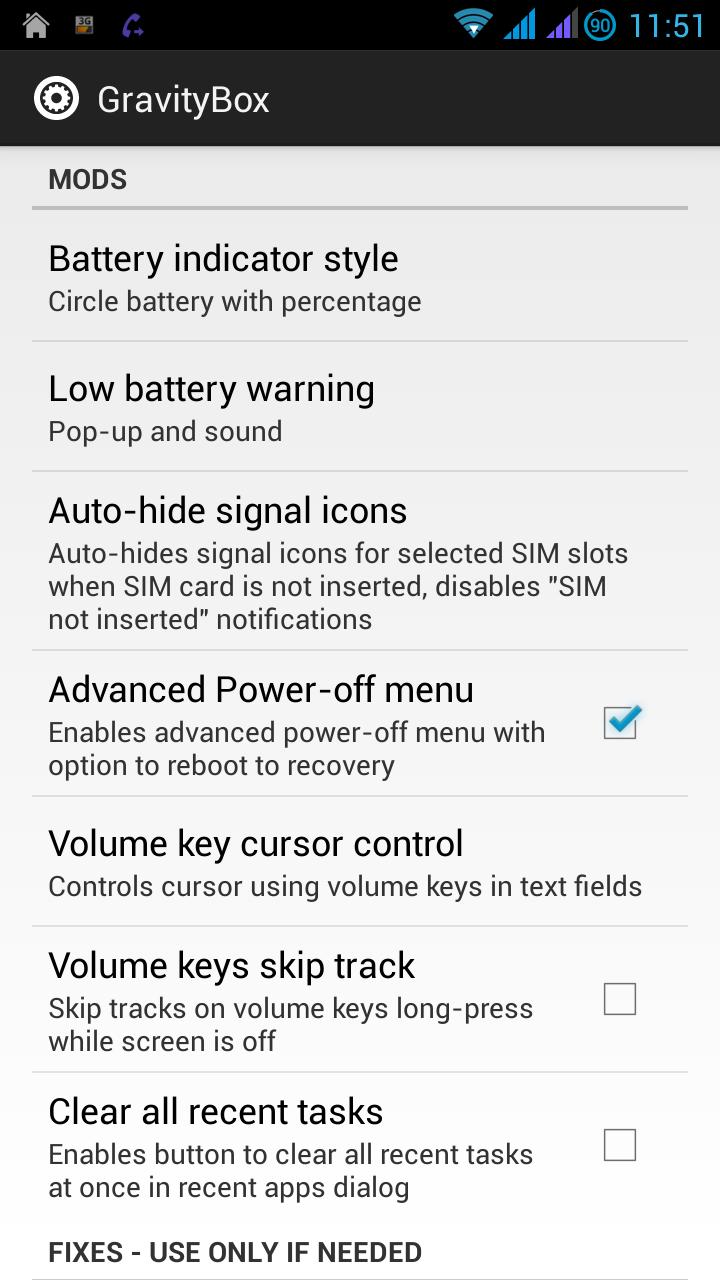
Task: Open Volume key cursor control setting
Action: click(x=360, y=862)
